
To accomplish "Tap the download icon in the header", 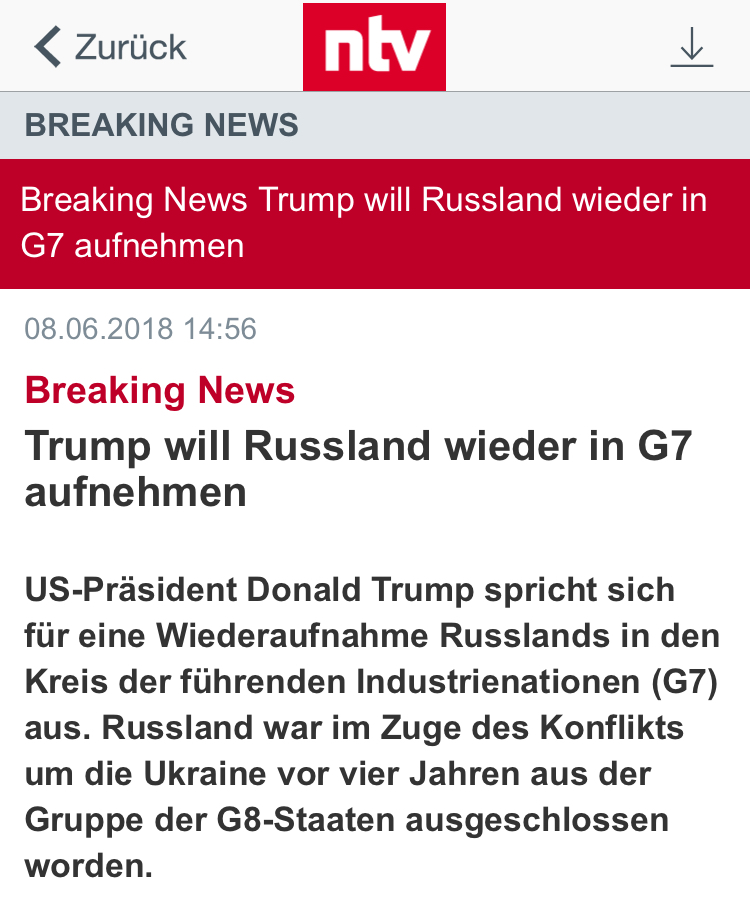I will [x=692, y=47].
